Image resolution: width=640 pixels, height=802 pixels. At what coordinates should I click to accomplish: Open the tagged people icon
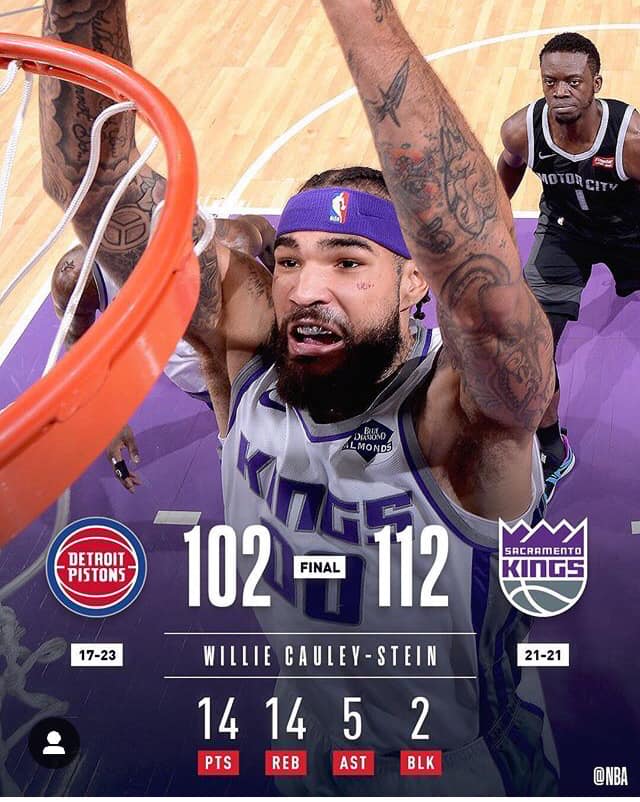tap(54, 743)
